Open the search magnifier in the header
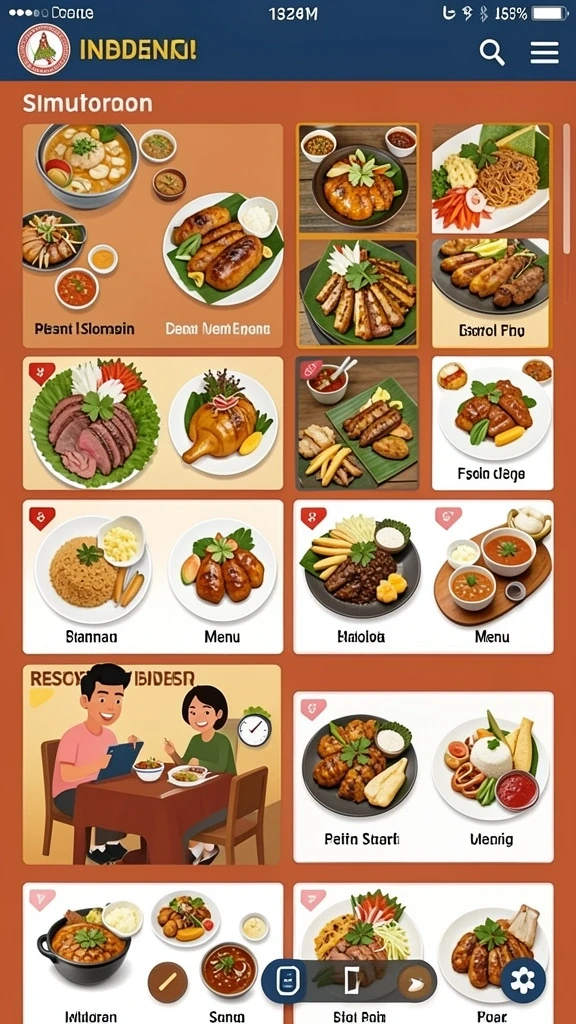This screenshot has width=576, height=1024. click(492, 52)
